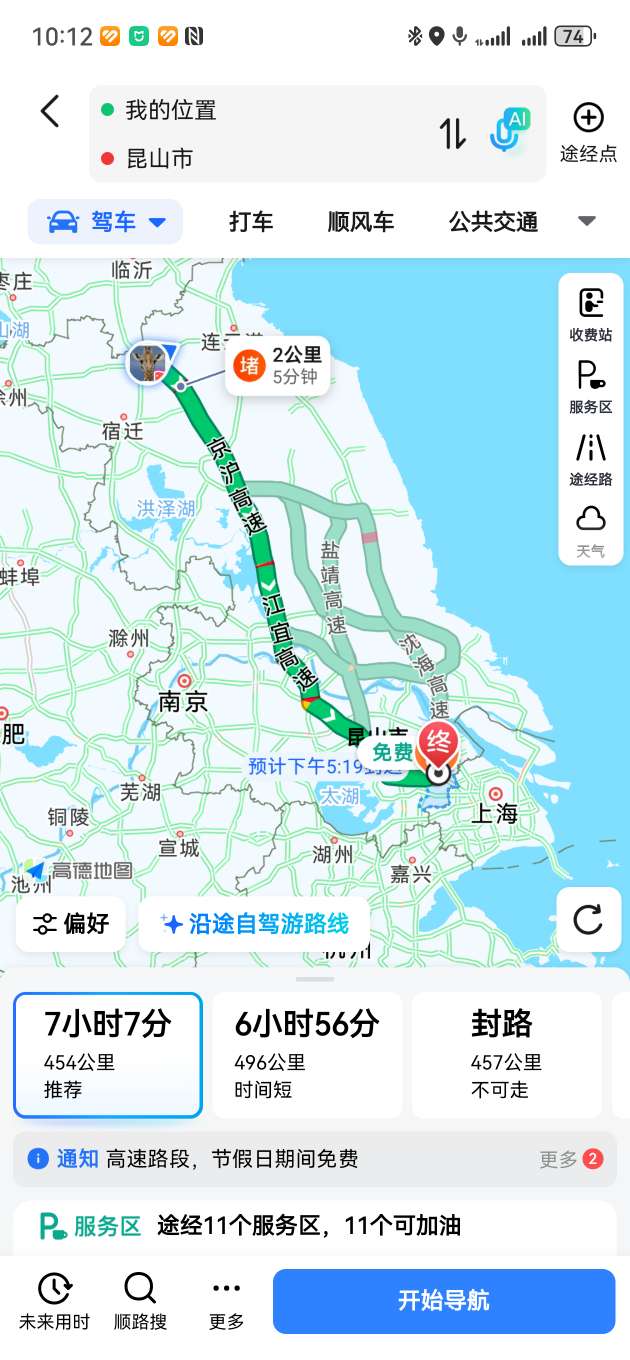Select the 6小时56分 时间短 route

click(x=307, y=1054)
